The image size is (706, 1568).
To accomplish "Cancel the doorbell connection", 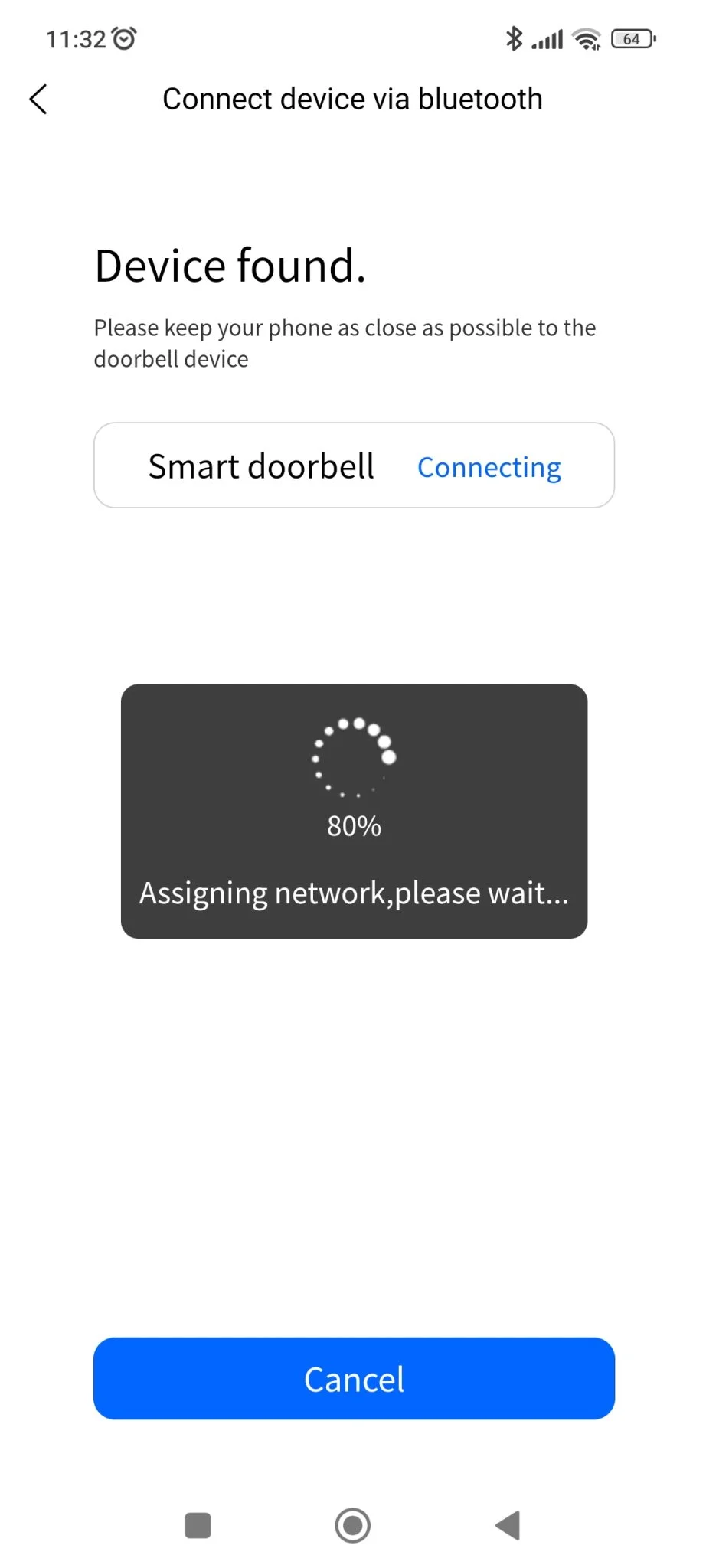I will coord(354,1378).
